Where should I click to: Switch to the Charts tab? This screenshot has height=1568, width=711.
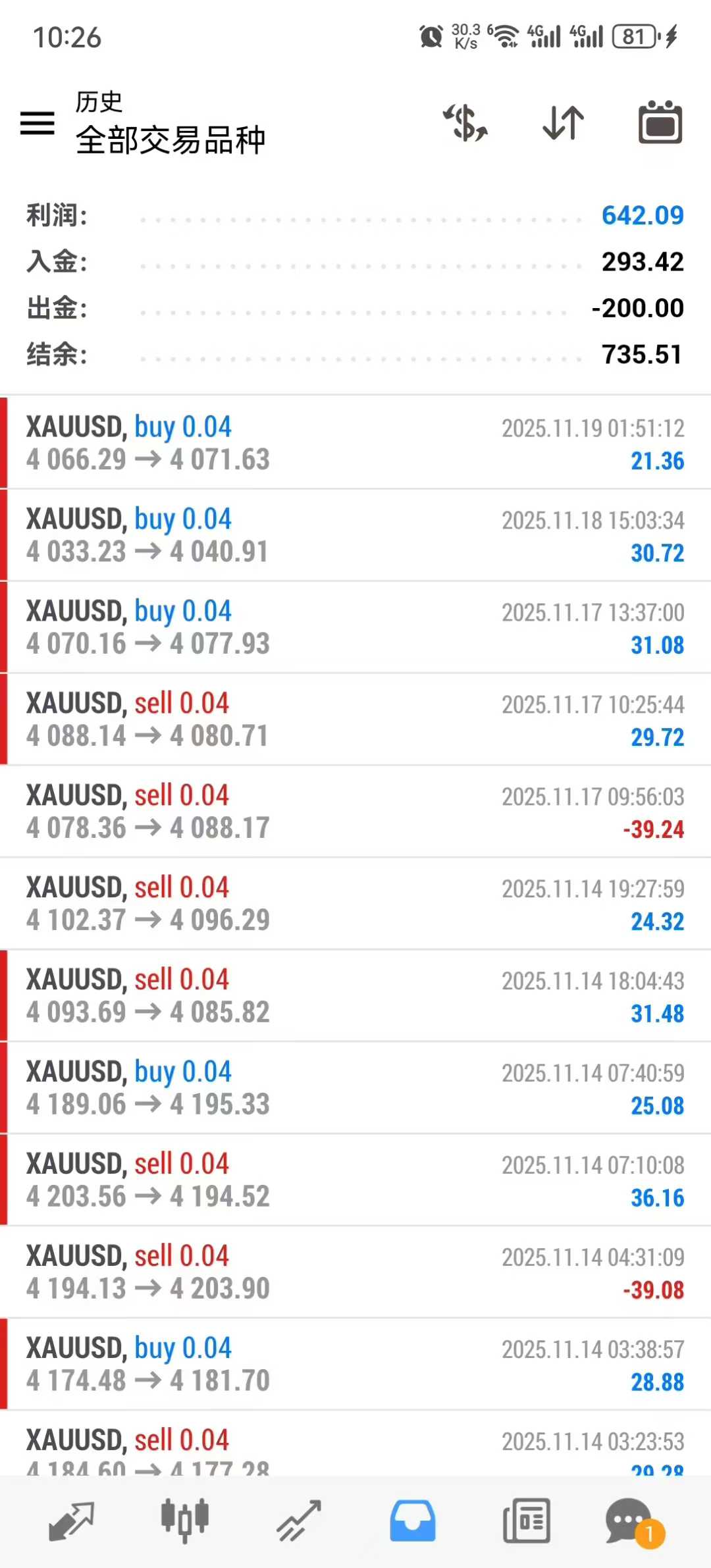185,1521
